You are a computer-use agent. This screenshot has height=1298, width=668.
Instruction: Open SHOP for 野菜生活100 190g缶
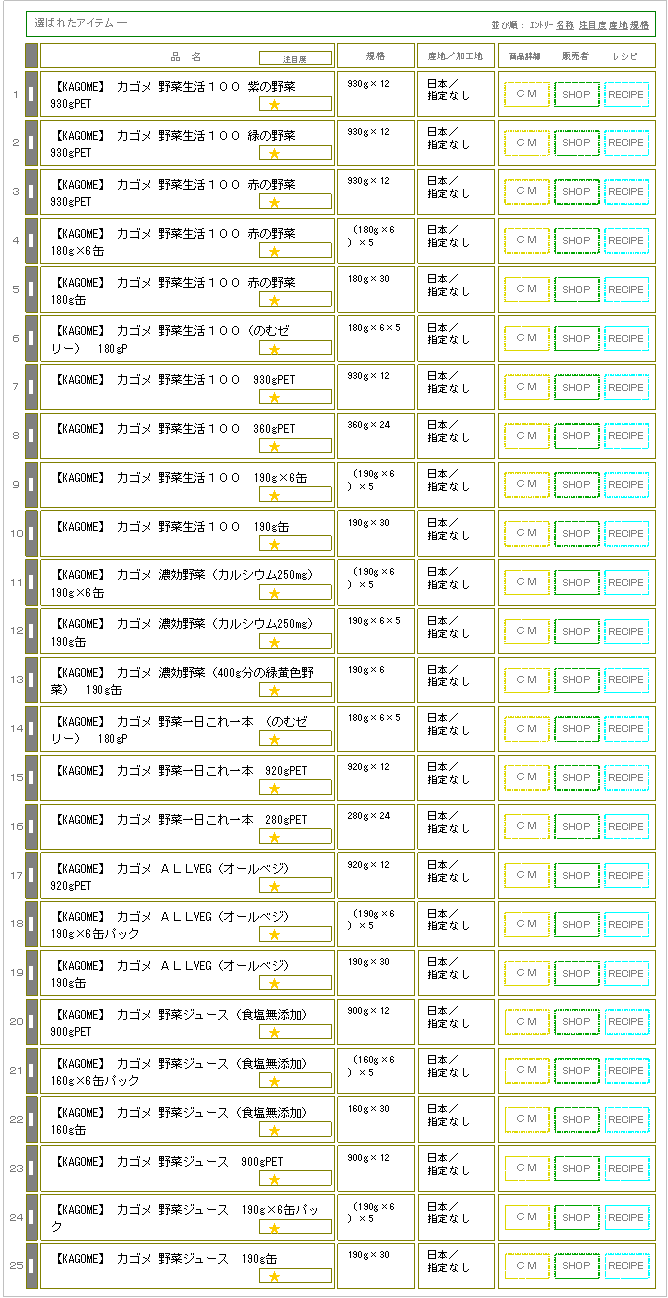[576, 534]
